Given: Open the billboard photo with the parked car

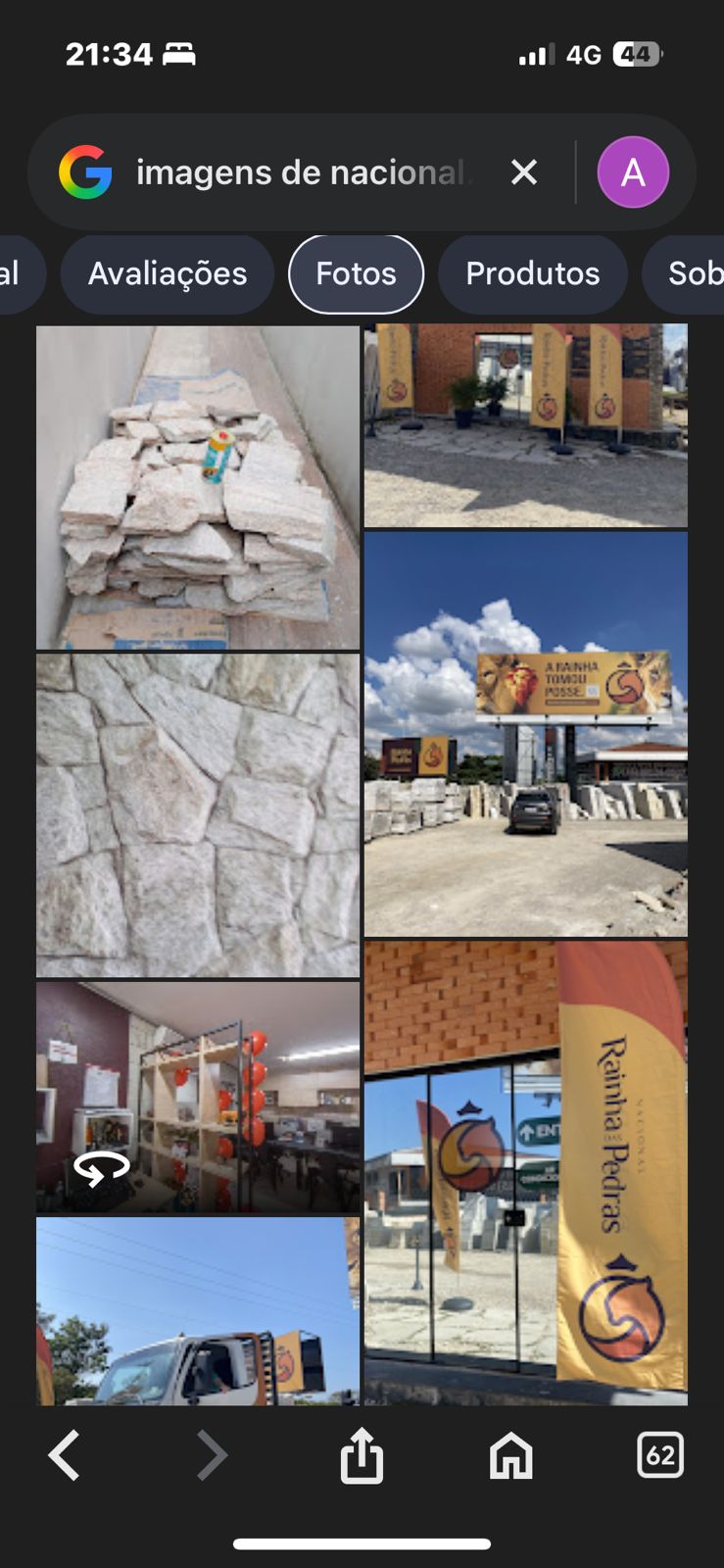Looking at the screenshot, I should (526, 734).
